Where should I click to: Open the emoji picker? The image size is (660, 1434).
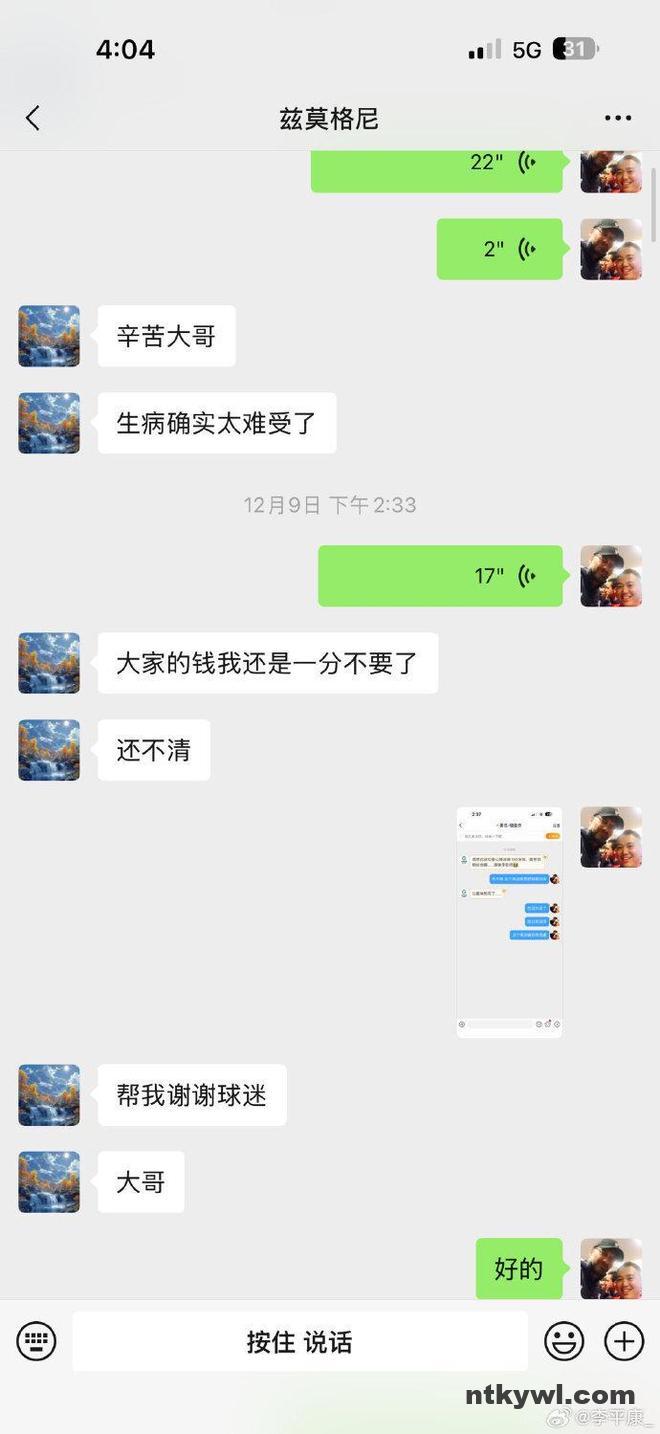pos(564,1341)
